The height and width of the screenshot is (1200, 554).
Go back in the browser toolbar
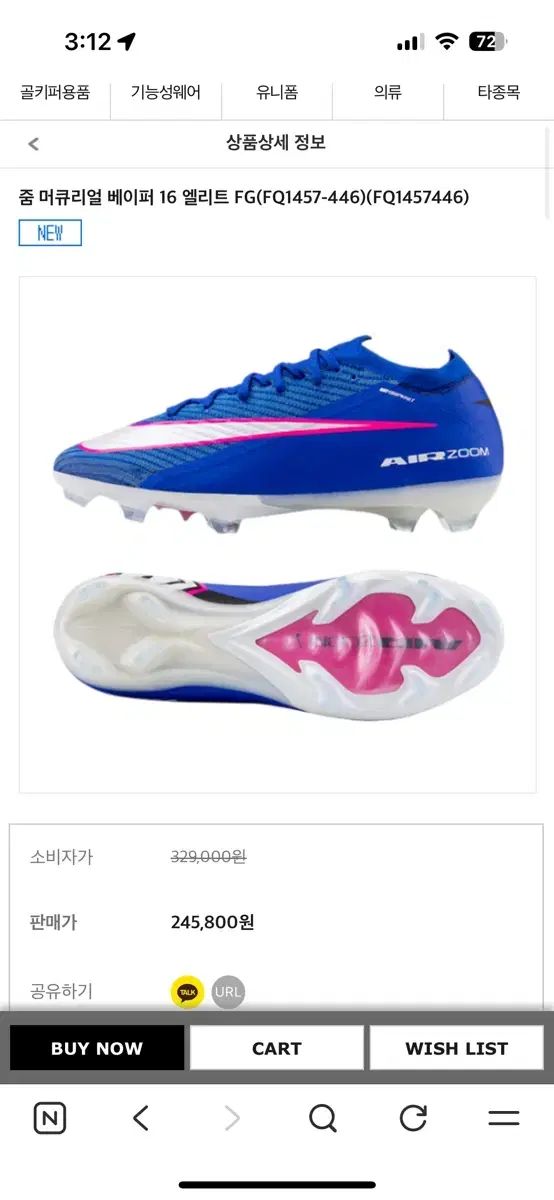click(141, 1118)
